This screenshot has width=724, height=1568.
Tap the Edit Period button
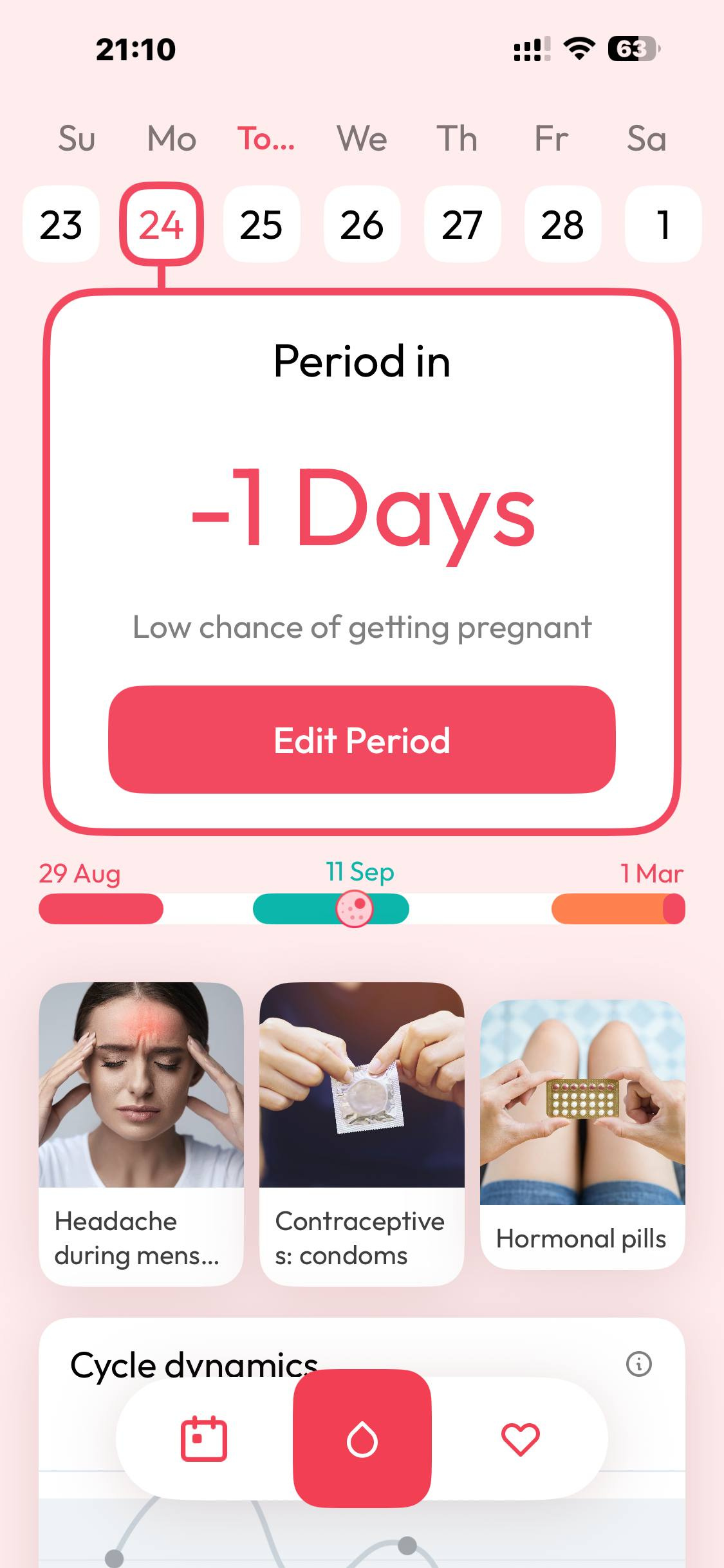click(362, 740)
